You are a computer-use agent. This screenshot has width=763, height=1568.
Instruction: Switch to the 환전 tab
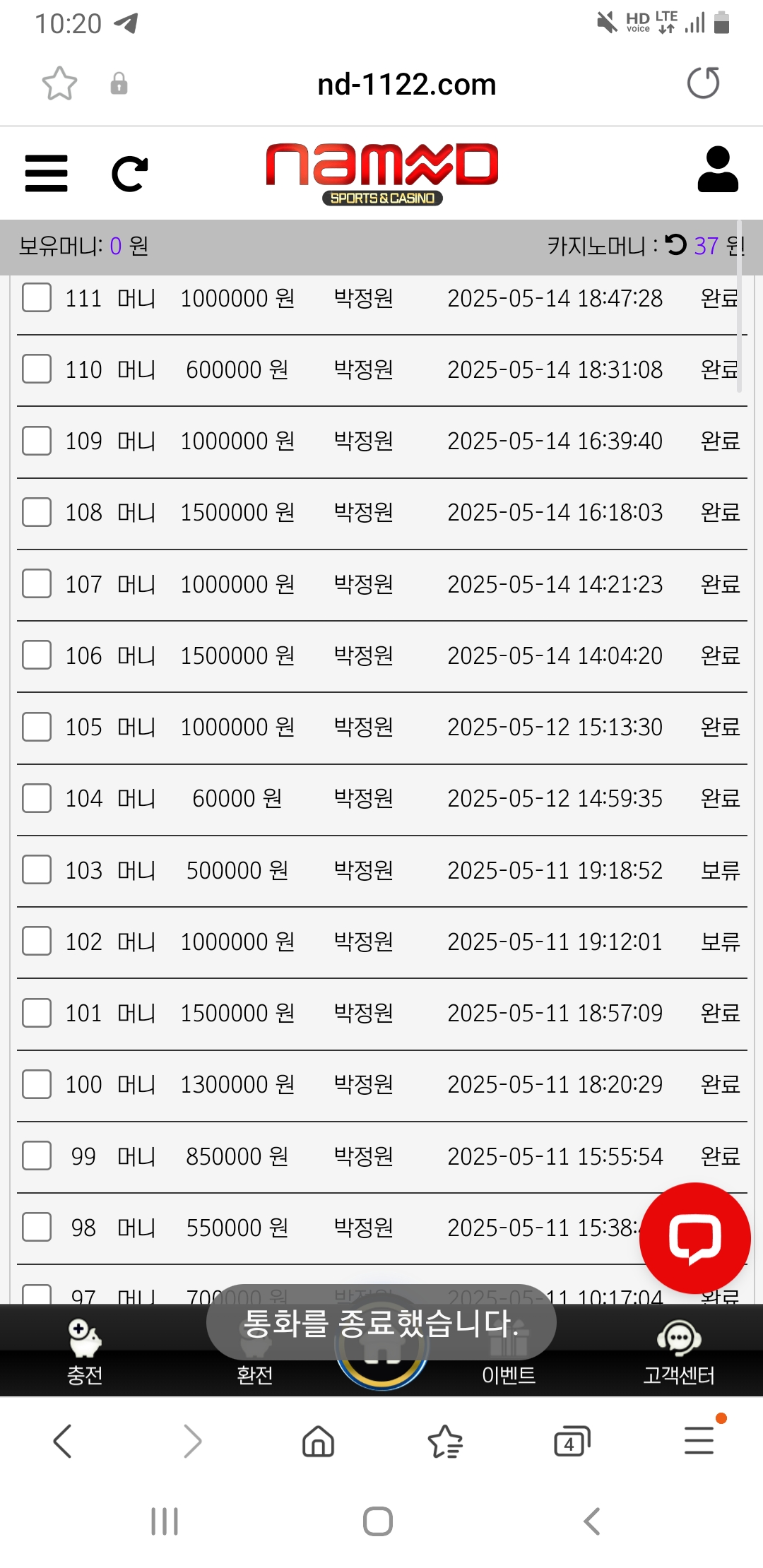[x=254, y=1374]
